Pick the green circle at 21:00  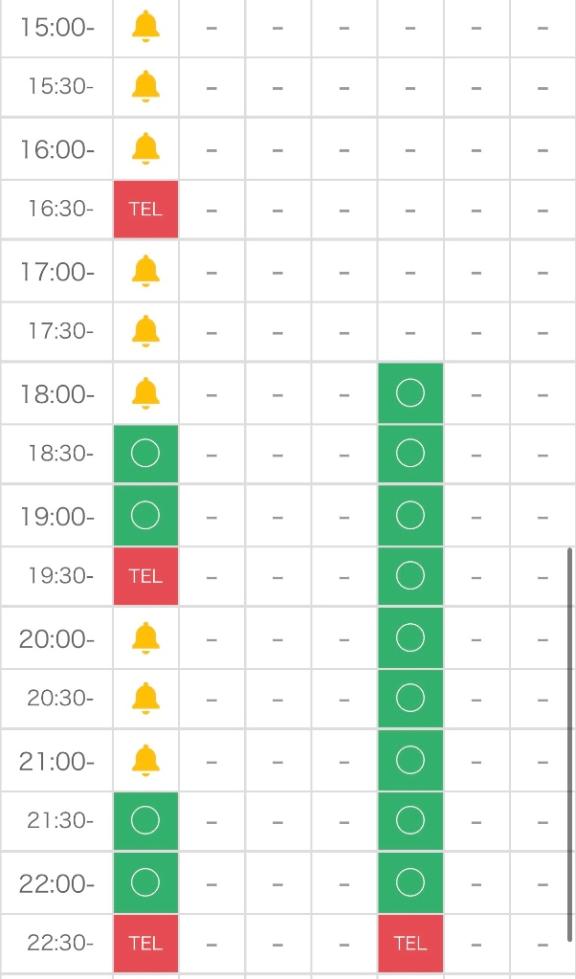point(410,760)
